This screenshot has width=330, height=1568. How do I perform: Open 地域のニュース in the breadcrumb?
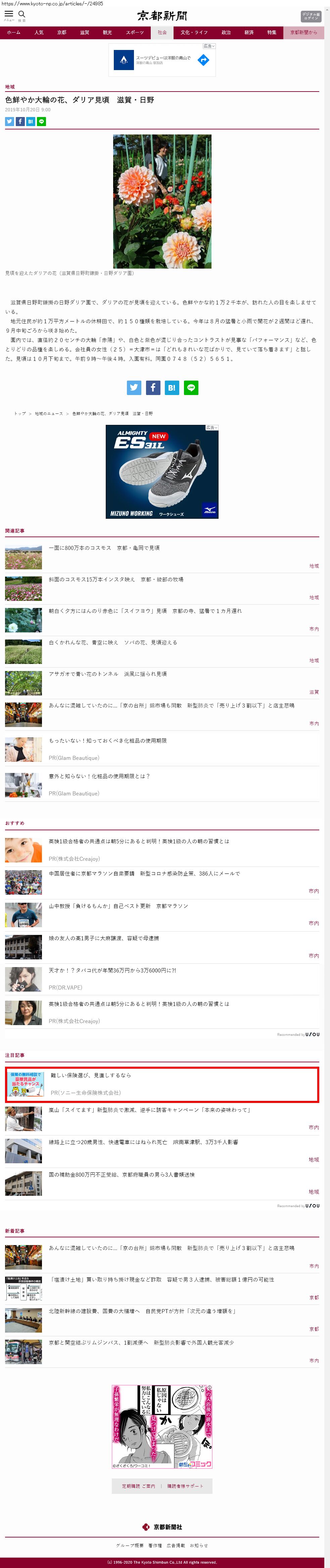coord(49,413)
